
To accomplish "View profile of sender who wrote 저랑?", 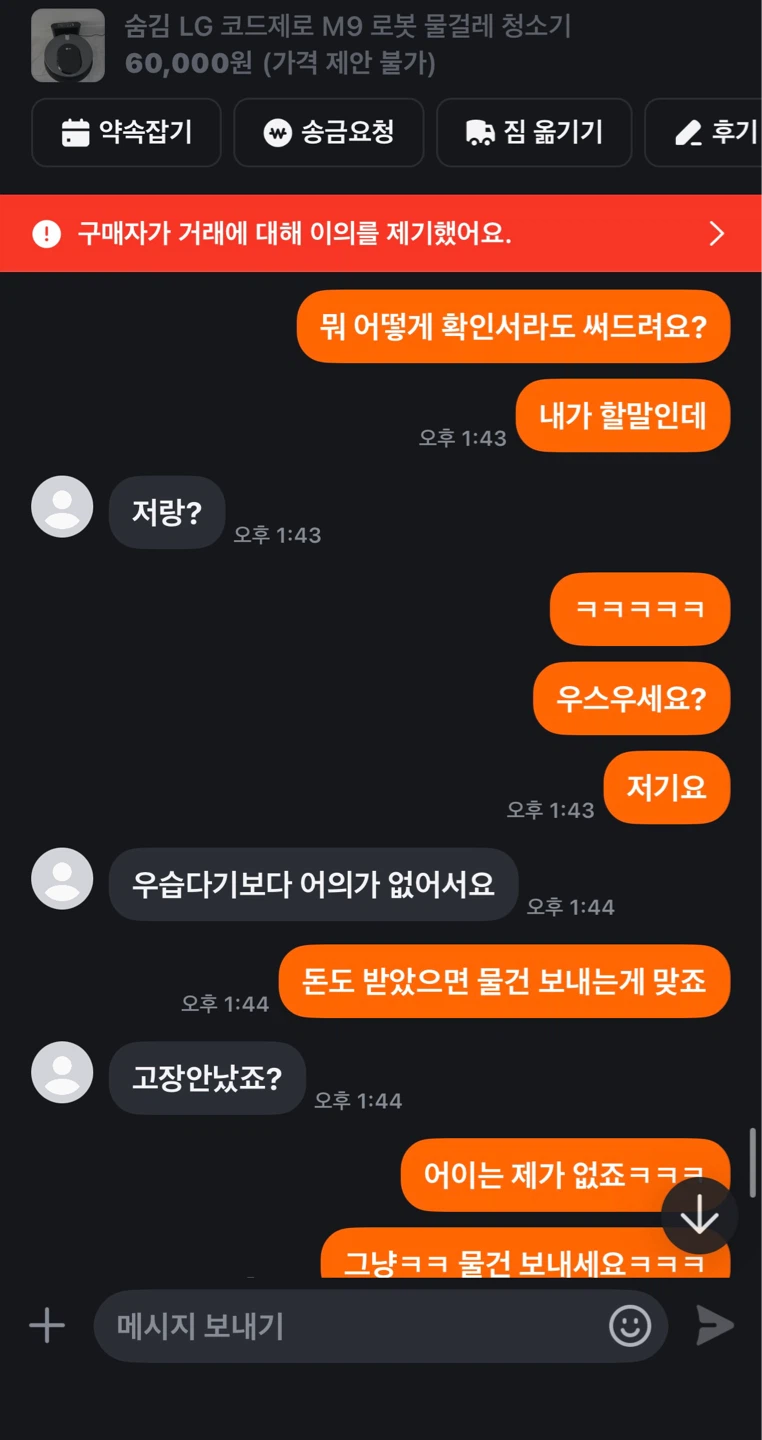I will (62, 506).
